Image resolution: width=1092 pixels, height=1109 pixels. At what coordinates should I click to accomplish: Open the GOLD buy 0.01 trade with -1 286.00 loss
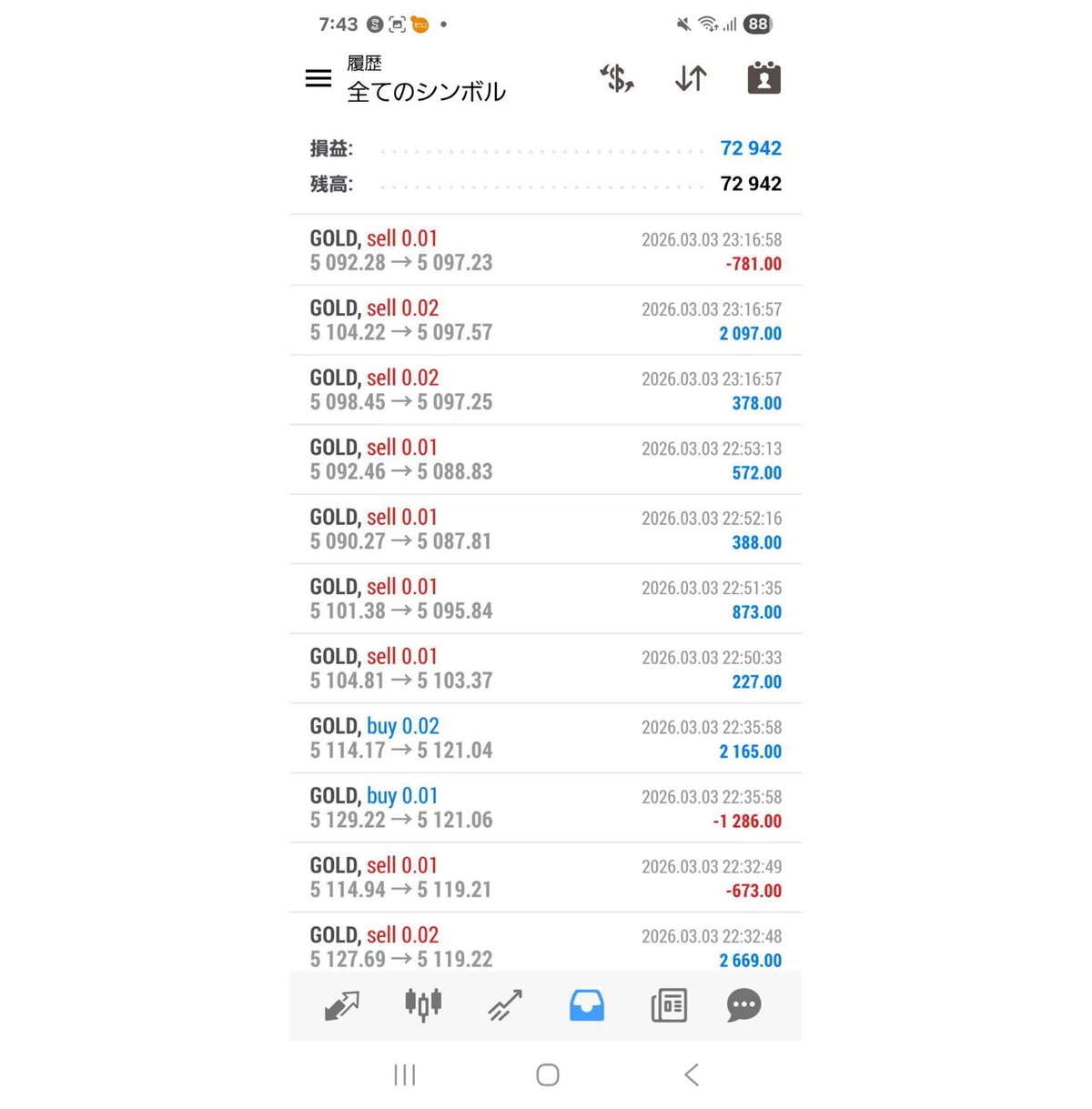coord(546,808)
